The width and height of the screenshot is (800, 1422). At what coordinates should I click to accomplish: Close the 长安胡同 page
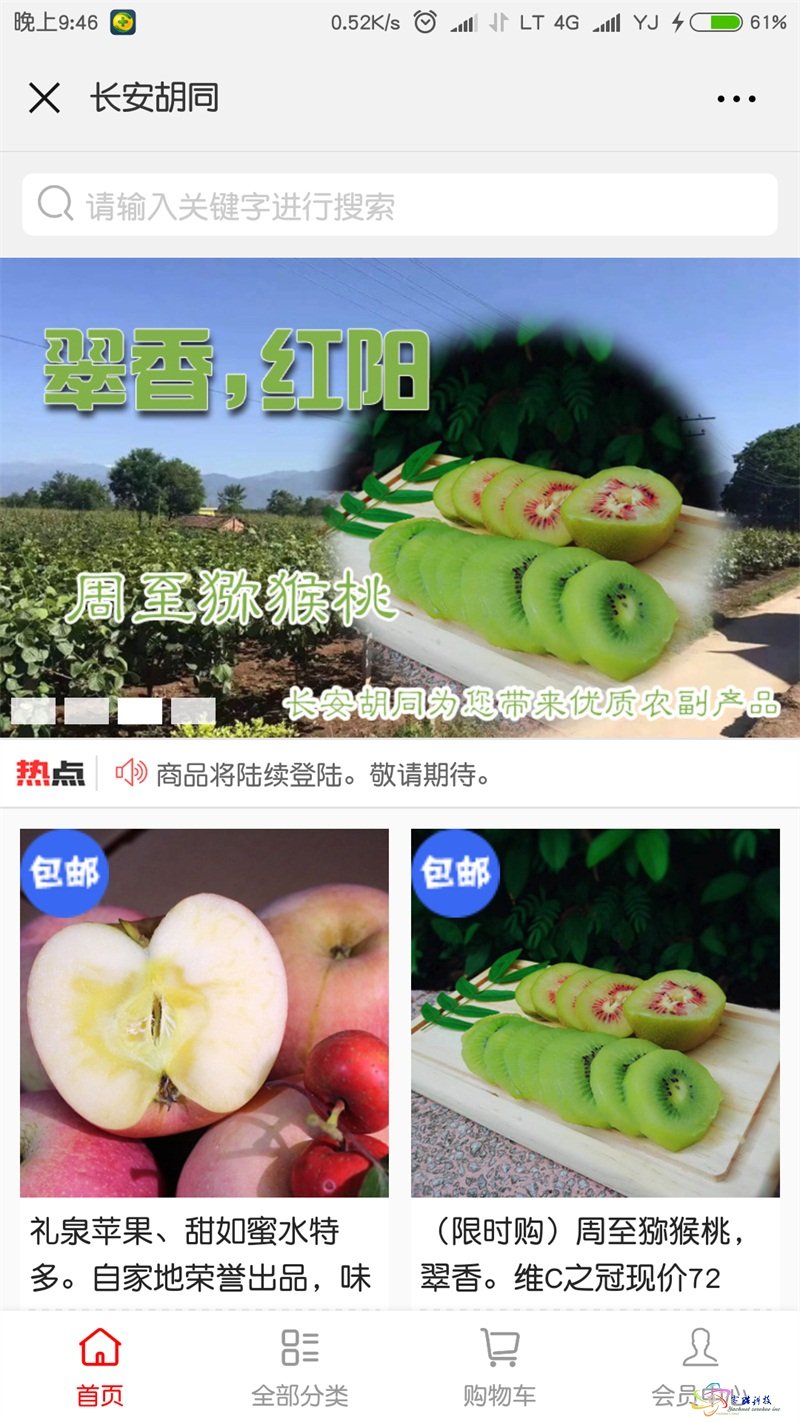tap(44, 98)
